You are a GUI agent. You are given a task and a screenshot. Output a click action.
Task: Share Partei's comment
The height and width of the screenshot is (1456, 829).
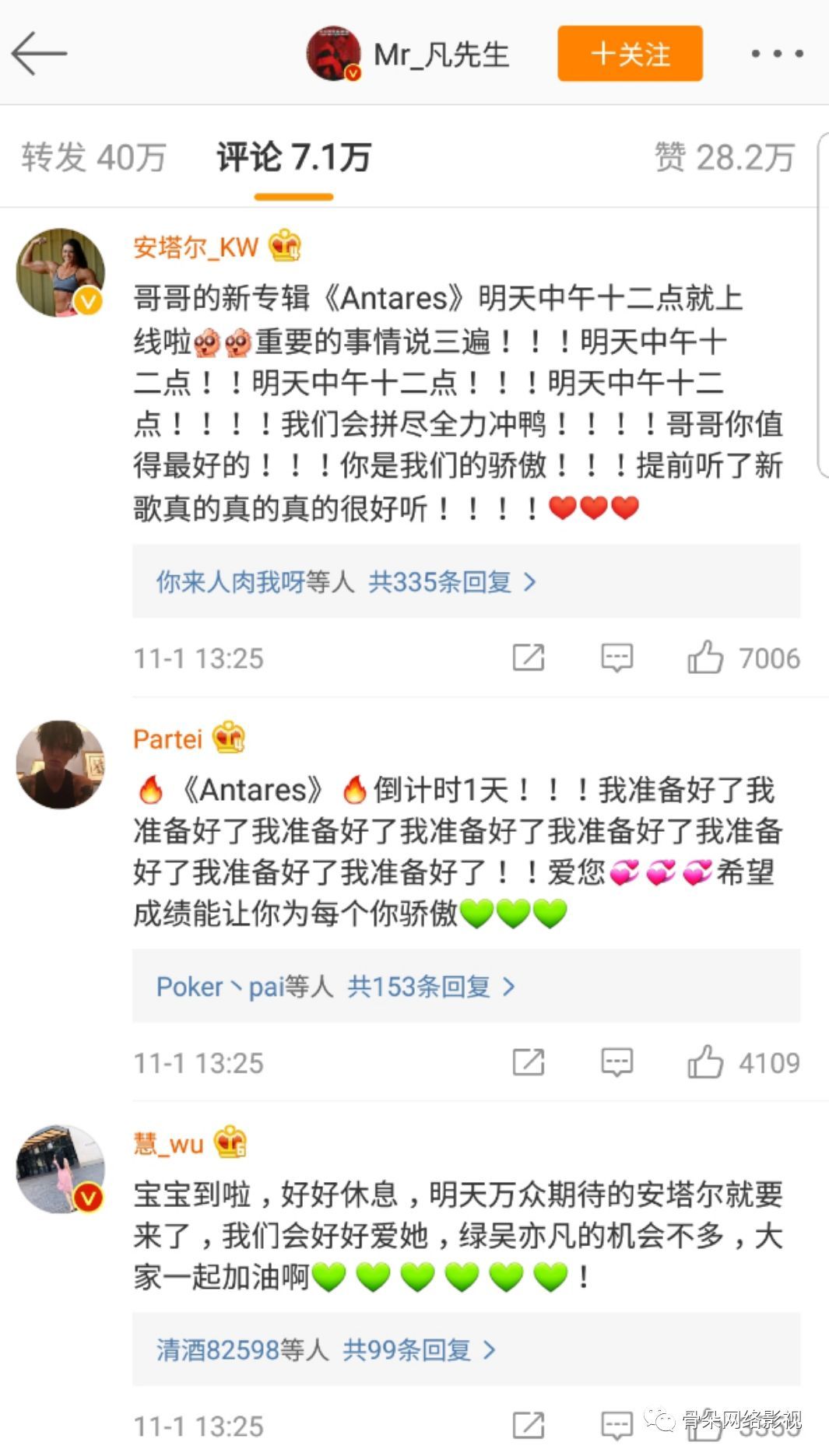pos(528,1062)
